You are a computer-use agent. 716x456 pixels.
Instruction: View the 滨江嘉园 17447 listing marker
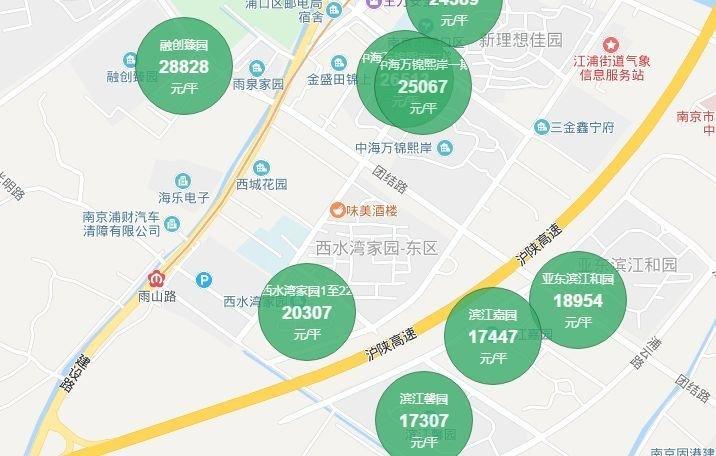click(492, 336)
